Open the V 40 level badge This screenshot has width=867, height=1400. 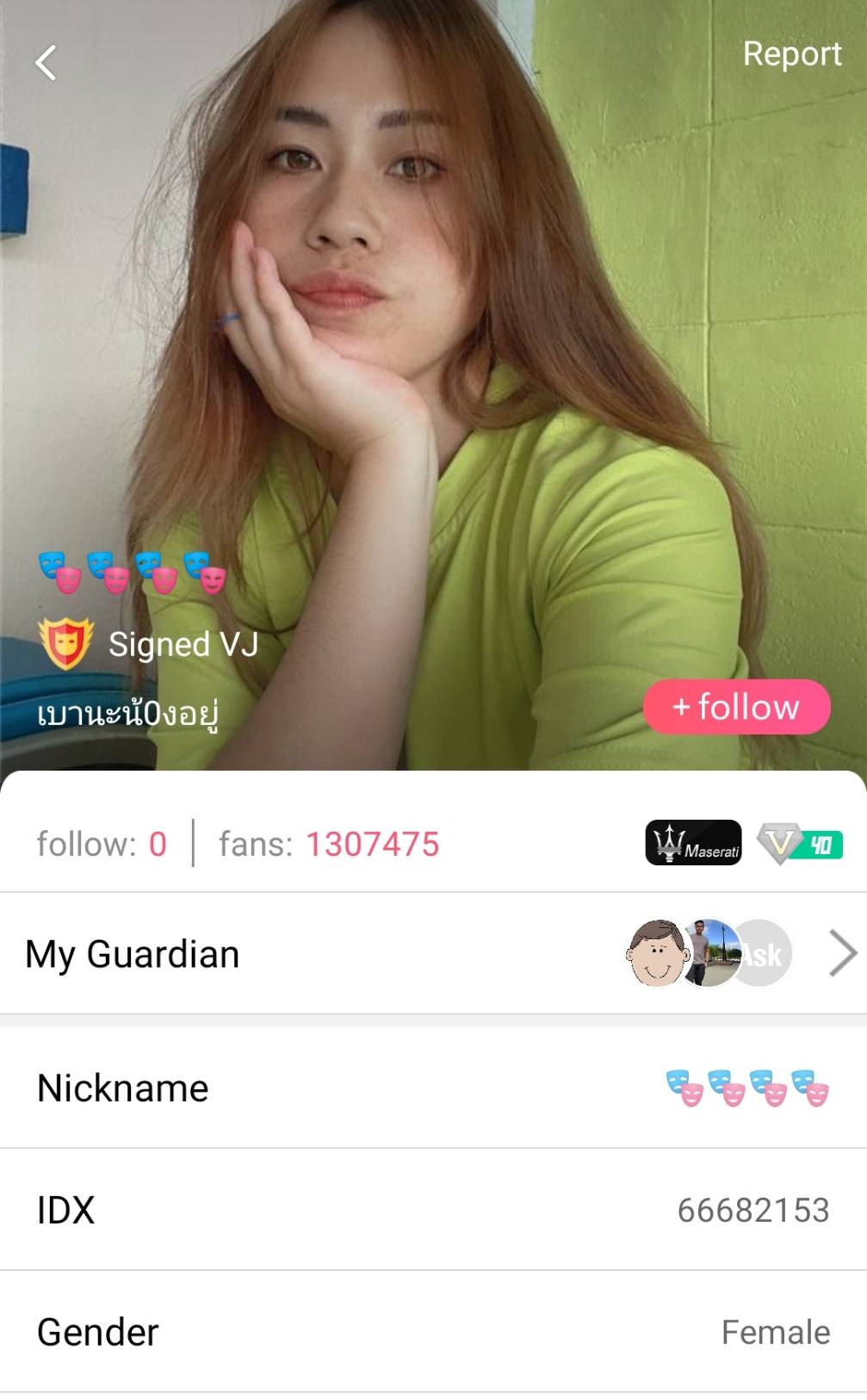pyautogui.click(x=799, y=844)
